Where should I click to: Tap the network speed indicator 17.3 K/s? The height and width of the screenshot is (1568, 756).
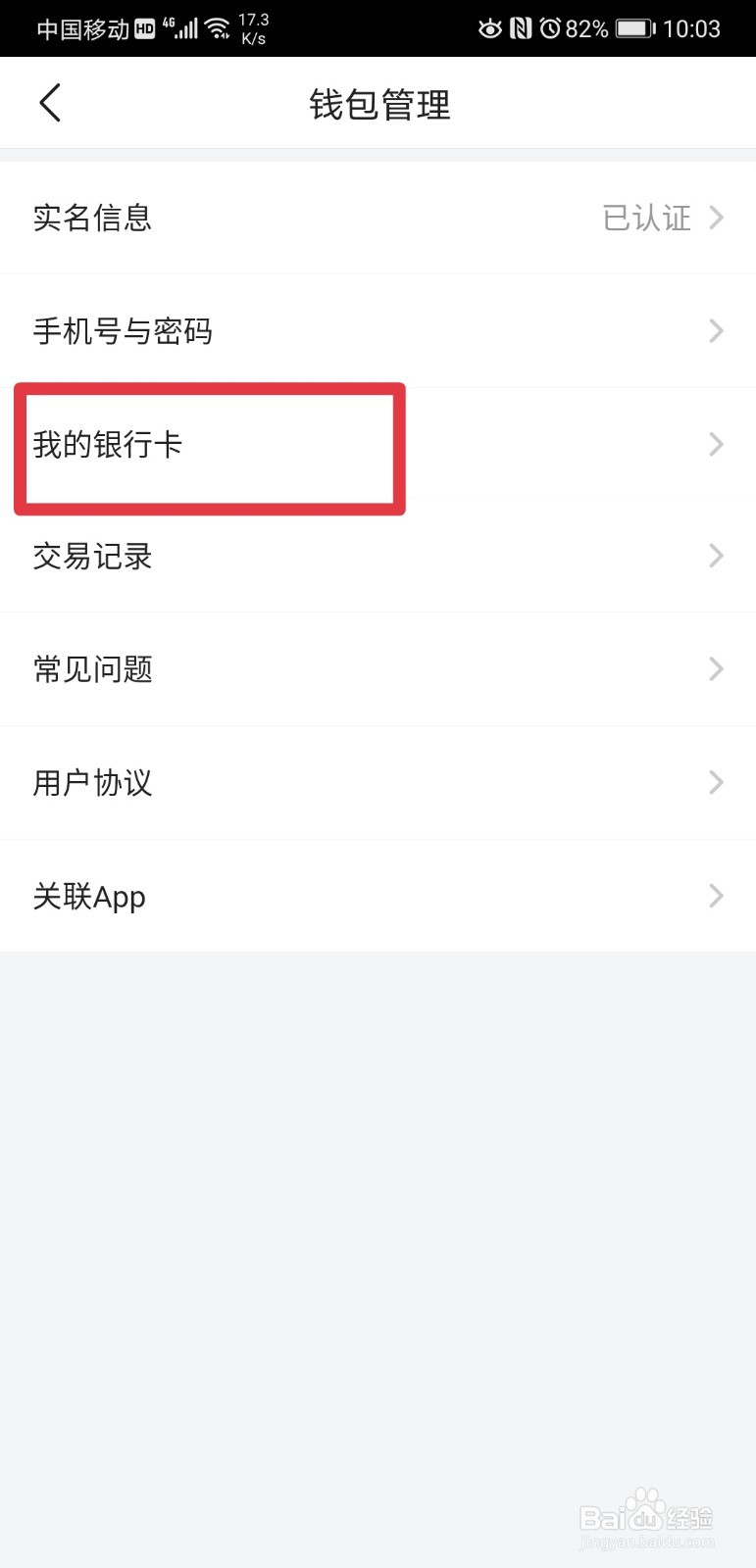tap(253, 26)
